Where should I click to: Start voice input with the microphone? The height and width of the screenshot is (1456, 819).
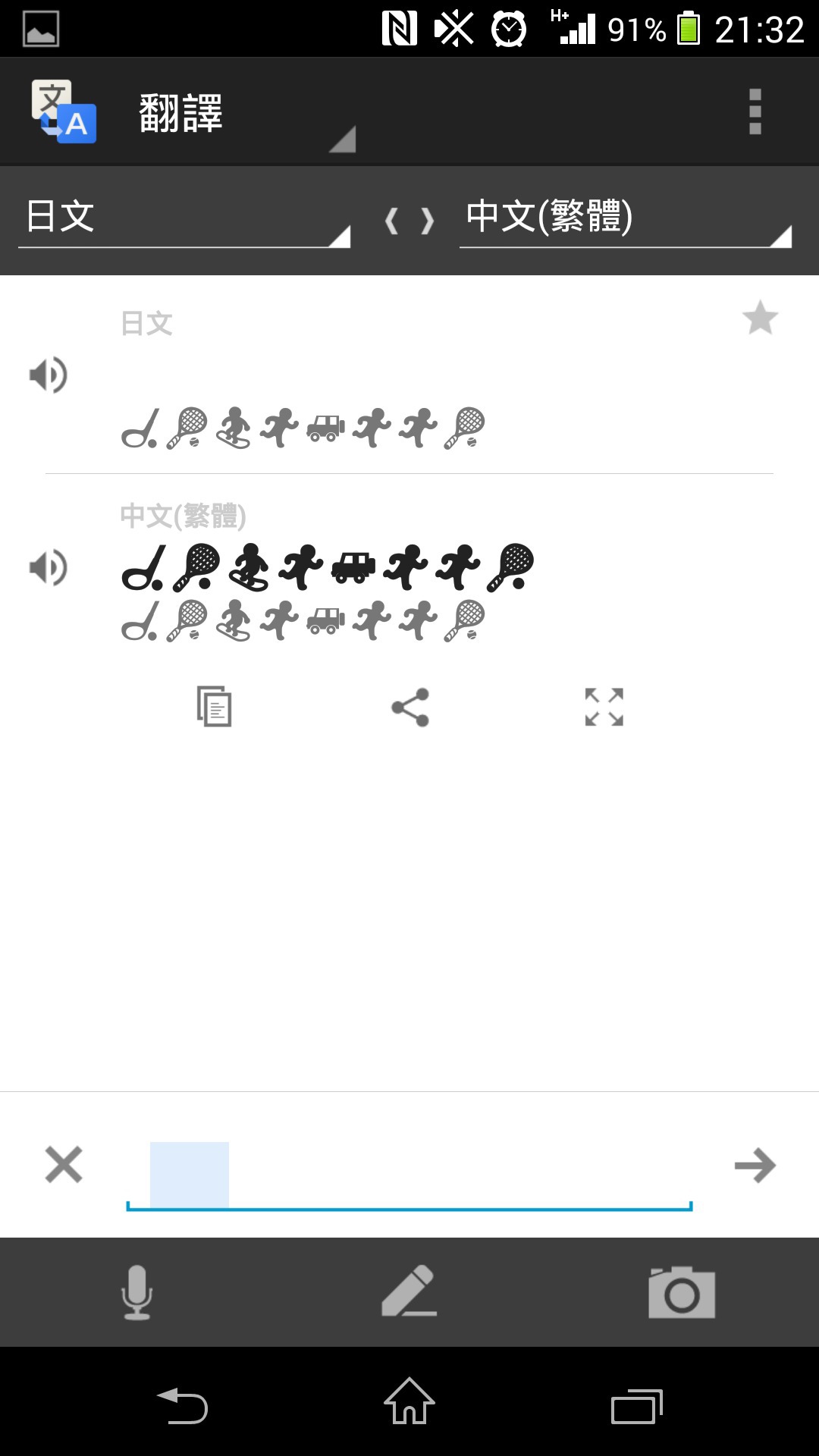(136, 1292)
